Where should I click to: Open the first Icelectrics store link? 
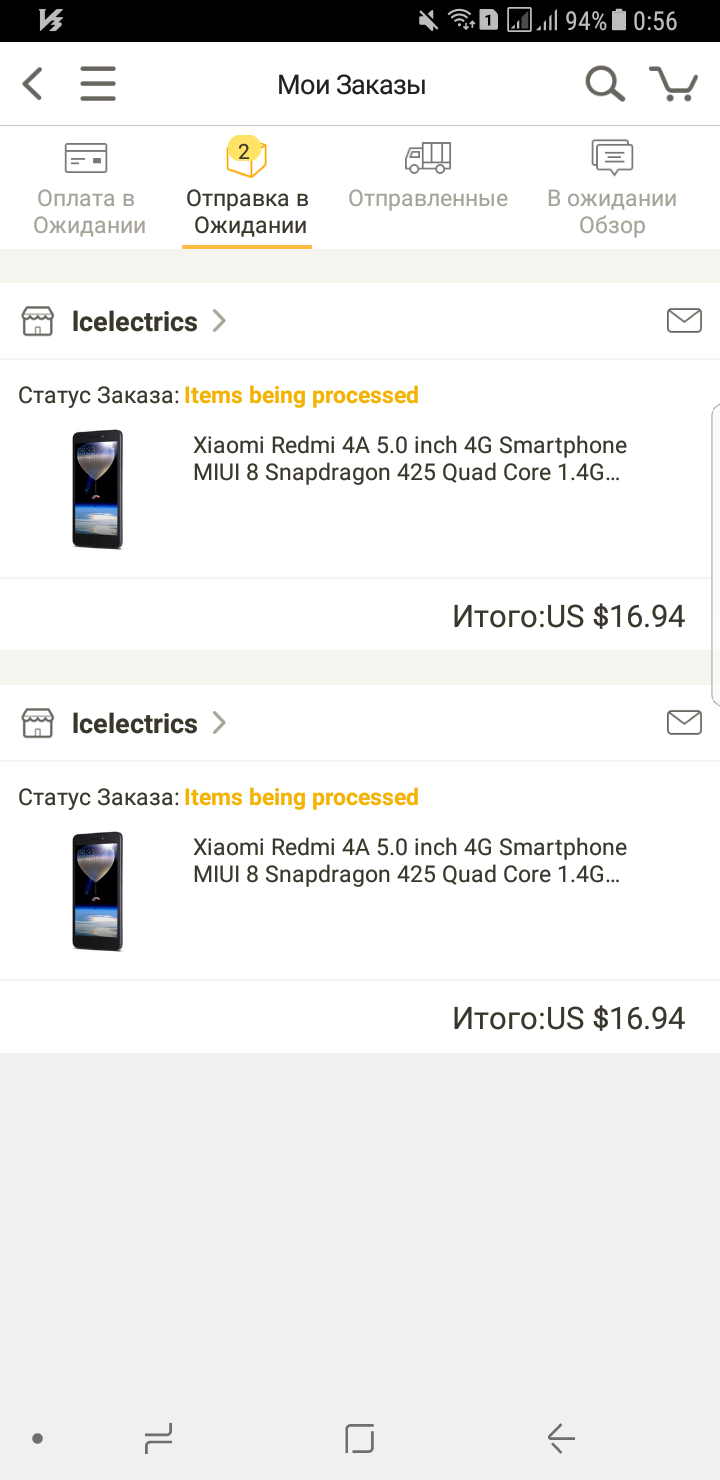click(124, 321)
